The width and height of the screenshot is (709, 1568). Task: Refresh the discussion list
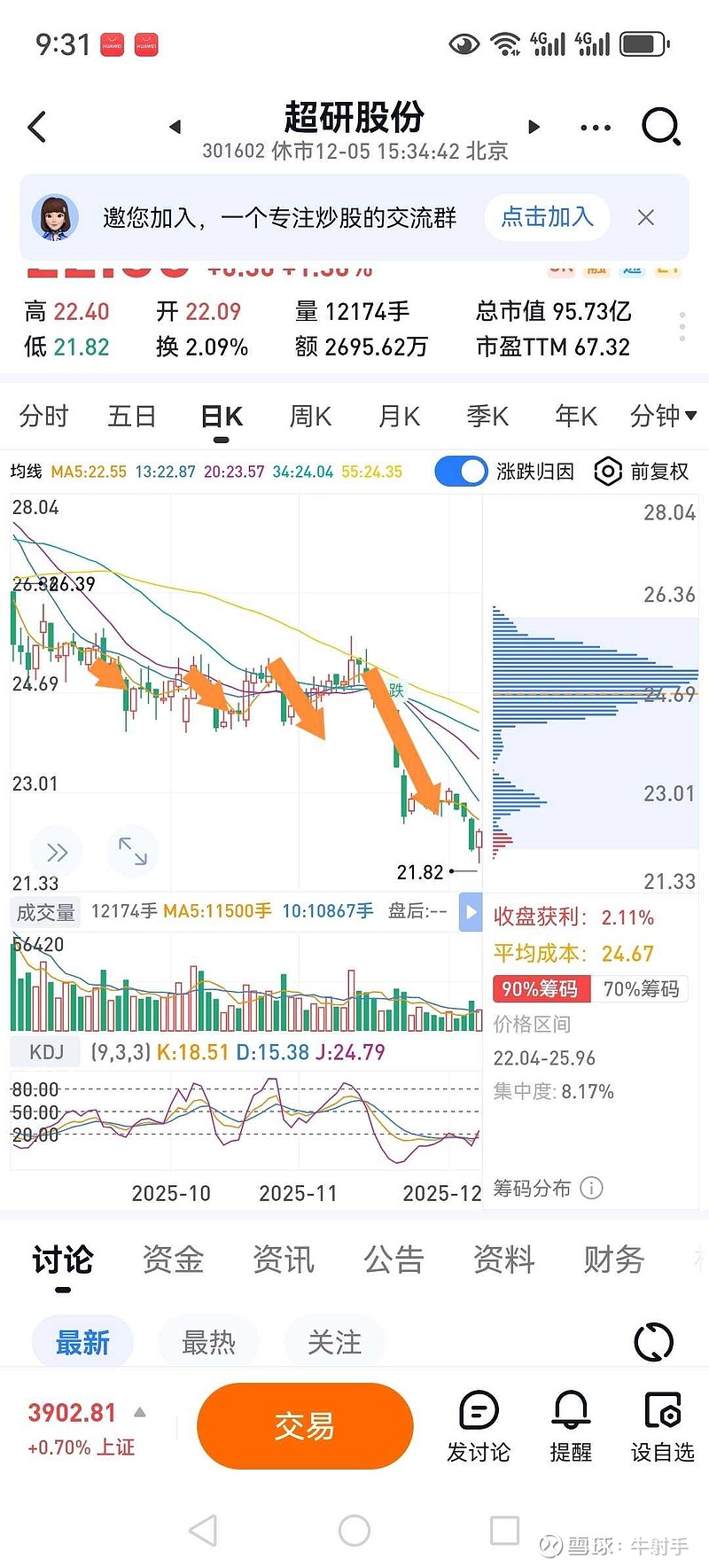tap(654, 1342)
